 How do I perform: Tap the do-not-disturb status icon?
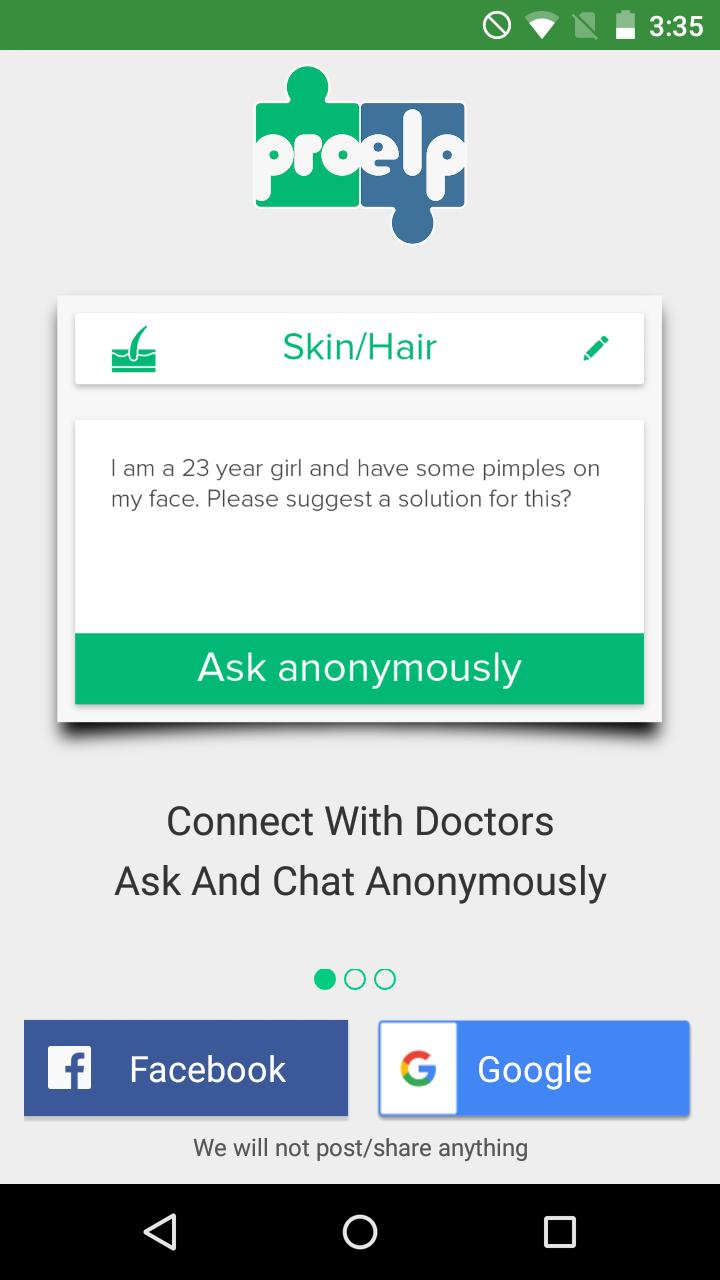[x=496, y=24]
